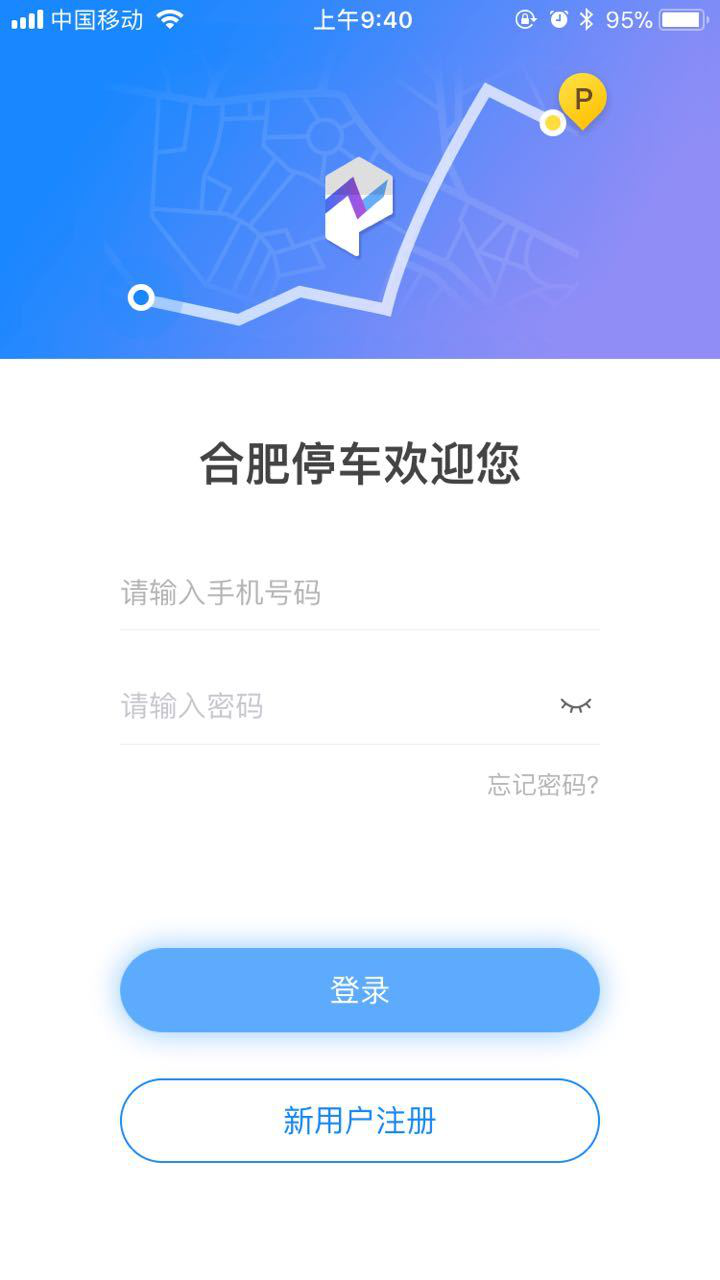Open the 忘记密码? link
The image size is (720, 1280).
[x=543, y=785]
